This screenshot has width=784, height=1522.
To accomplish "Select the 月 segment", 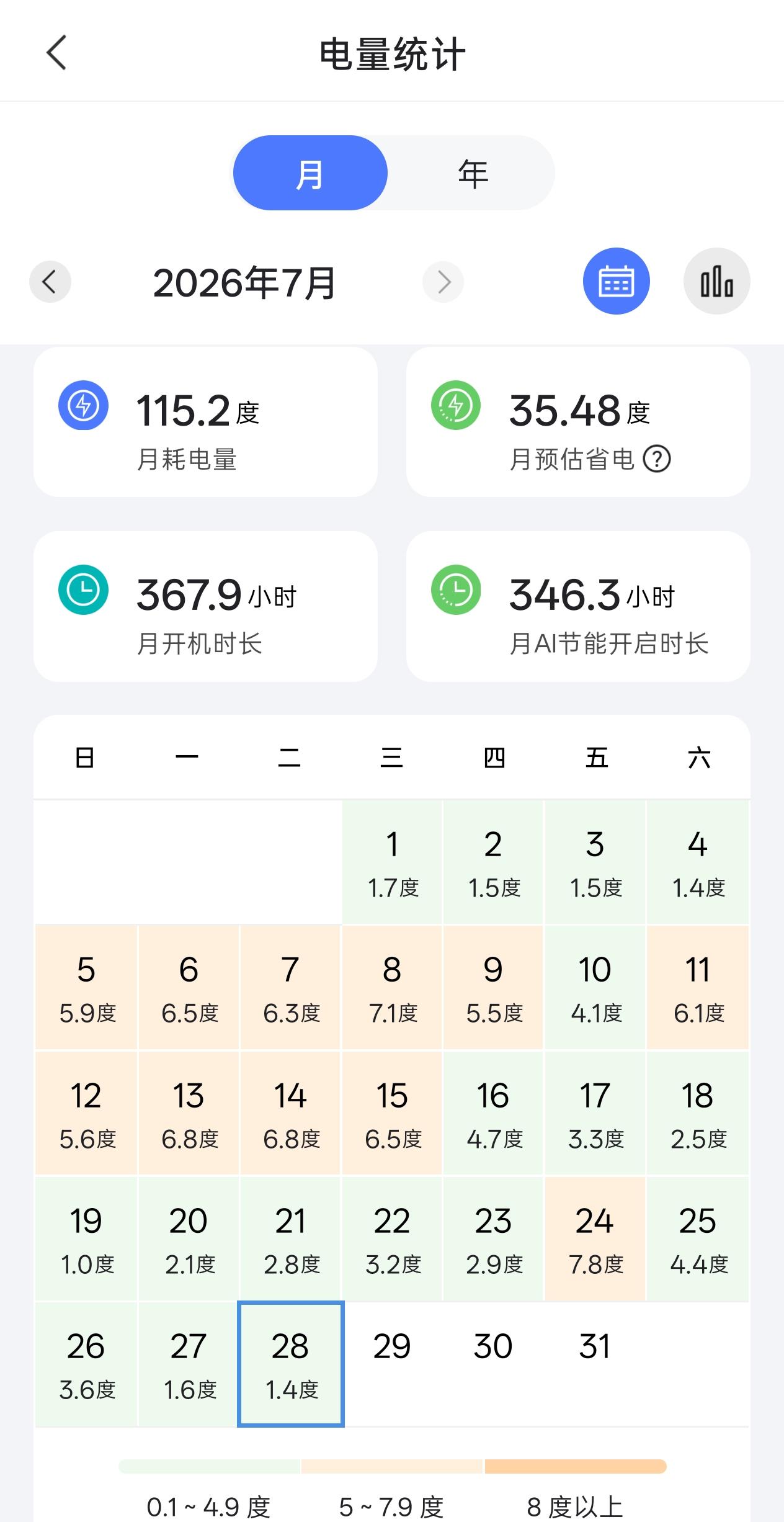I will pyautogui.click(x=310, y=173).
